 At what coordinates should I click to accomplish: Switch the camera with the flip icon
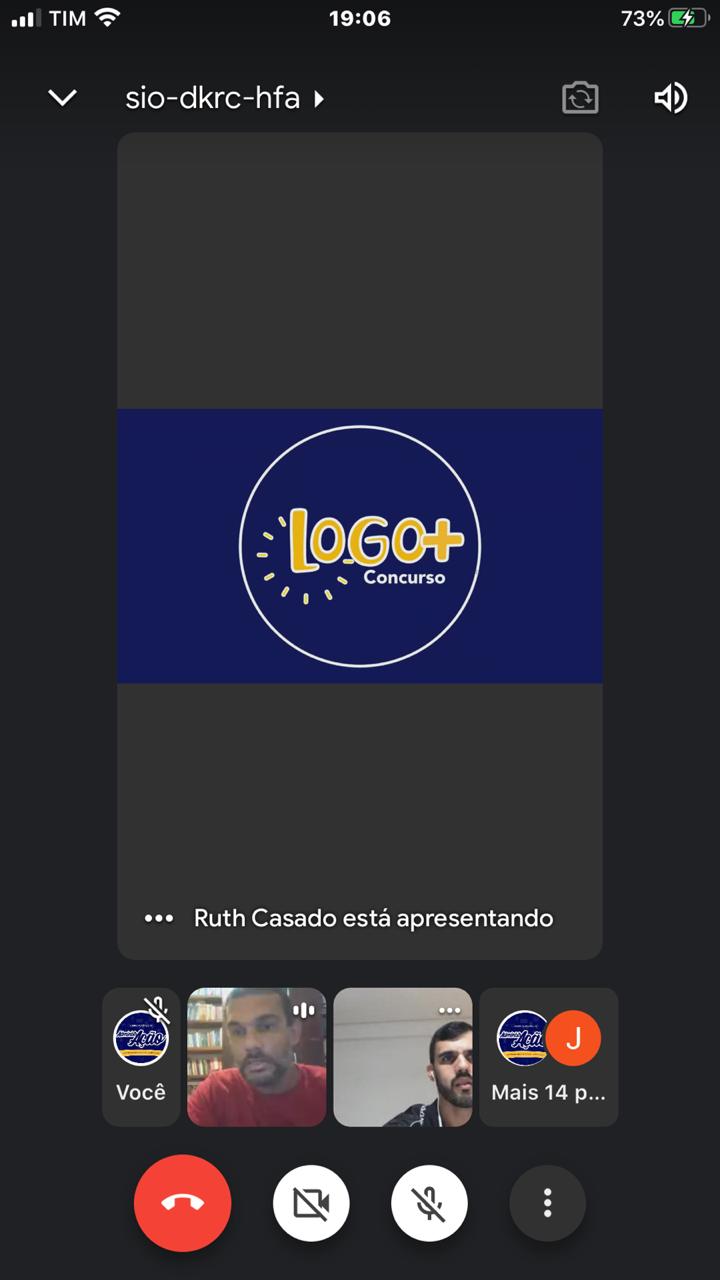coord(580,98)
